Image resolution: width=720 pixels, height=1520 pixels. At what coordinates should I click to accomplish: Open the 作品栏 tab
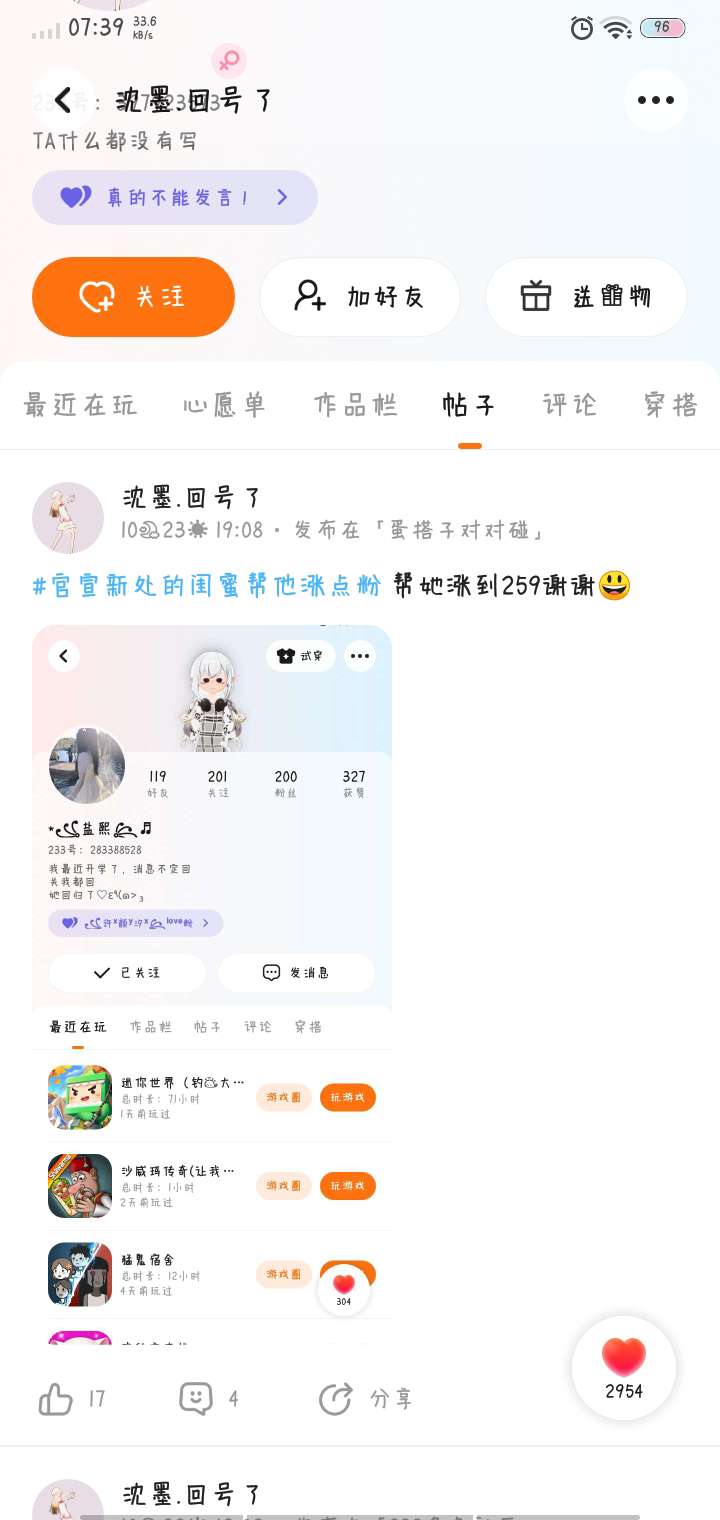(355, 405)
